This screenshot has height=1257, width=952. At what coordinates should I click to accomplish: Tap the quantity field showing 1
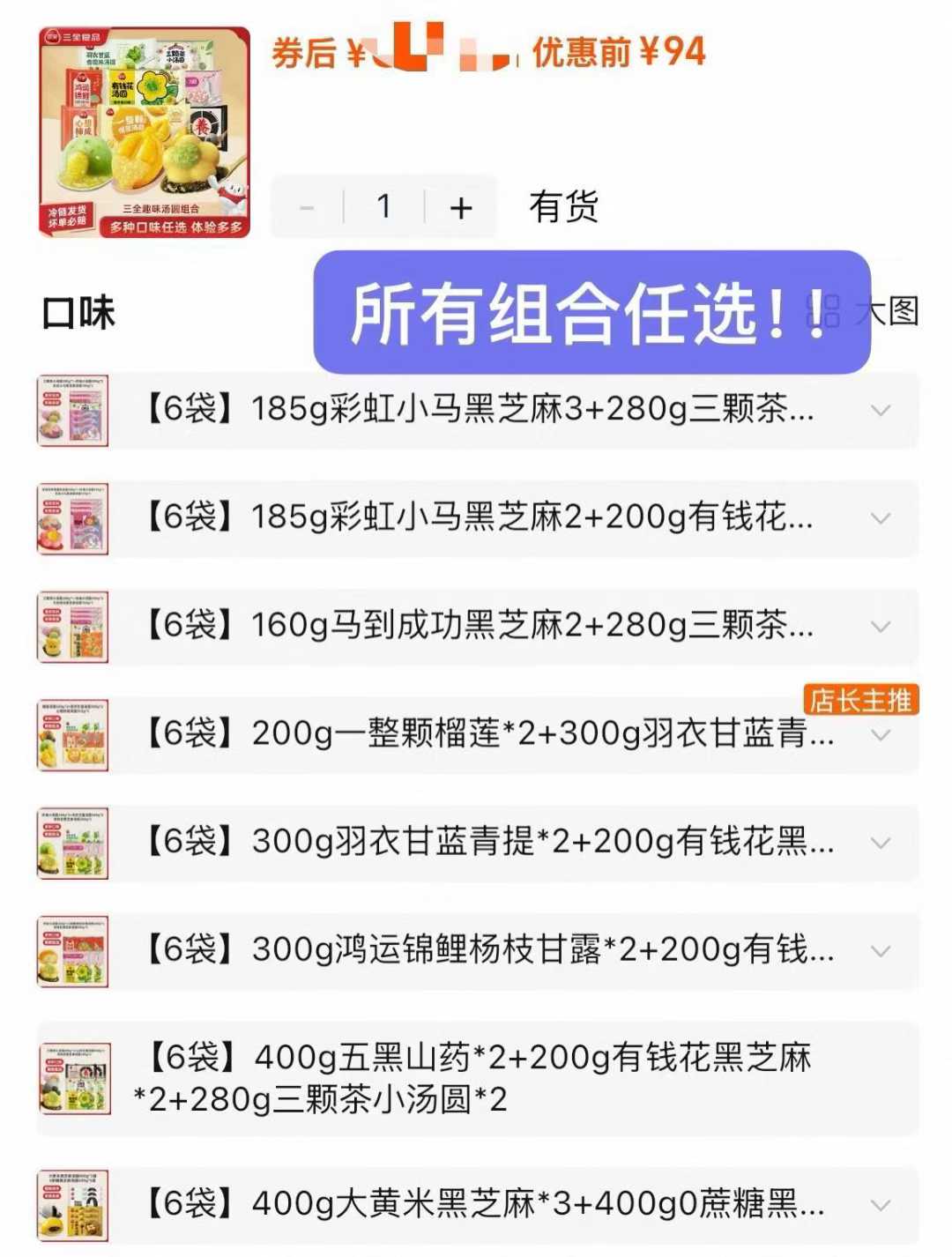[x=383, y=206]
